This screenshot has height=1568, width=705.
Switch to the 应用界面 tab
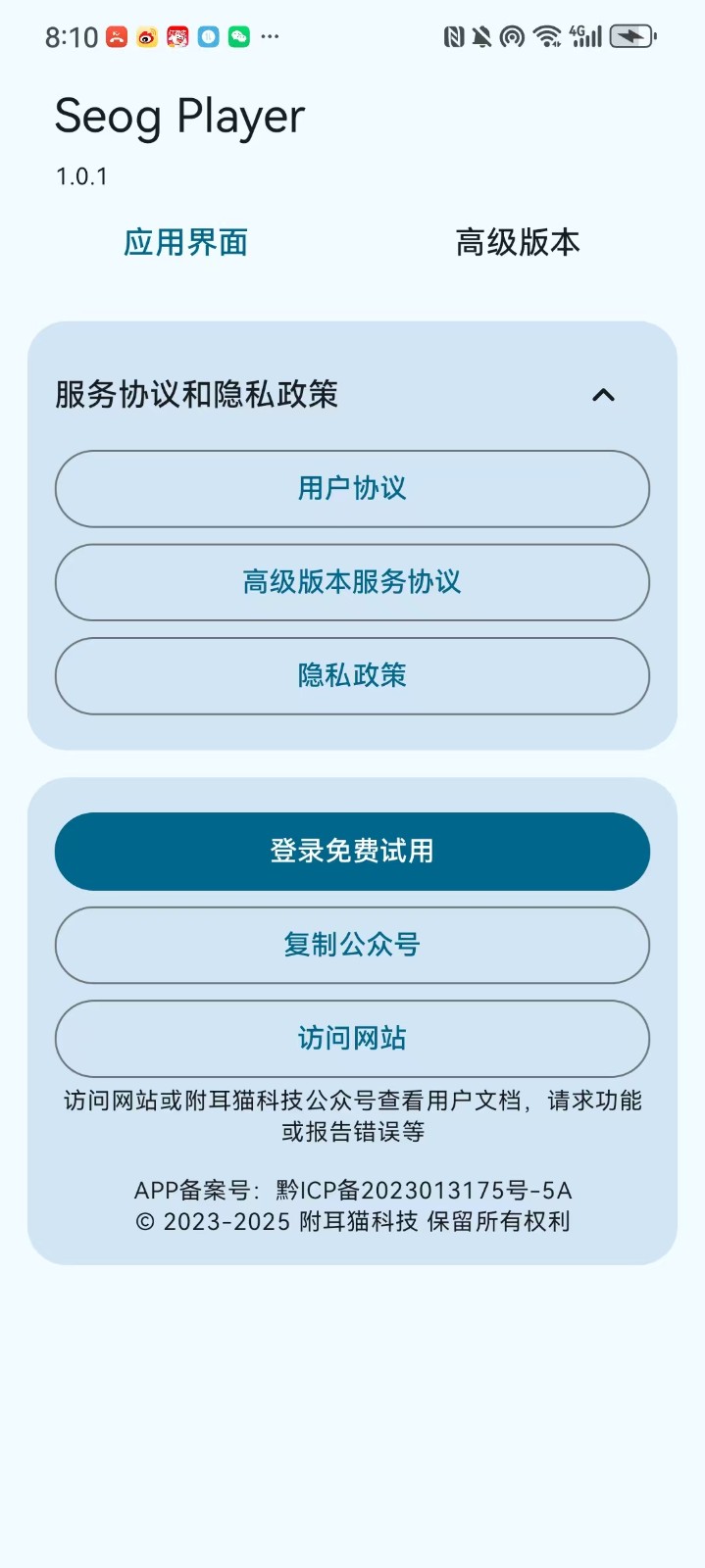186,242
